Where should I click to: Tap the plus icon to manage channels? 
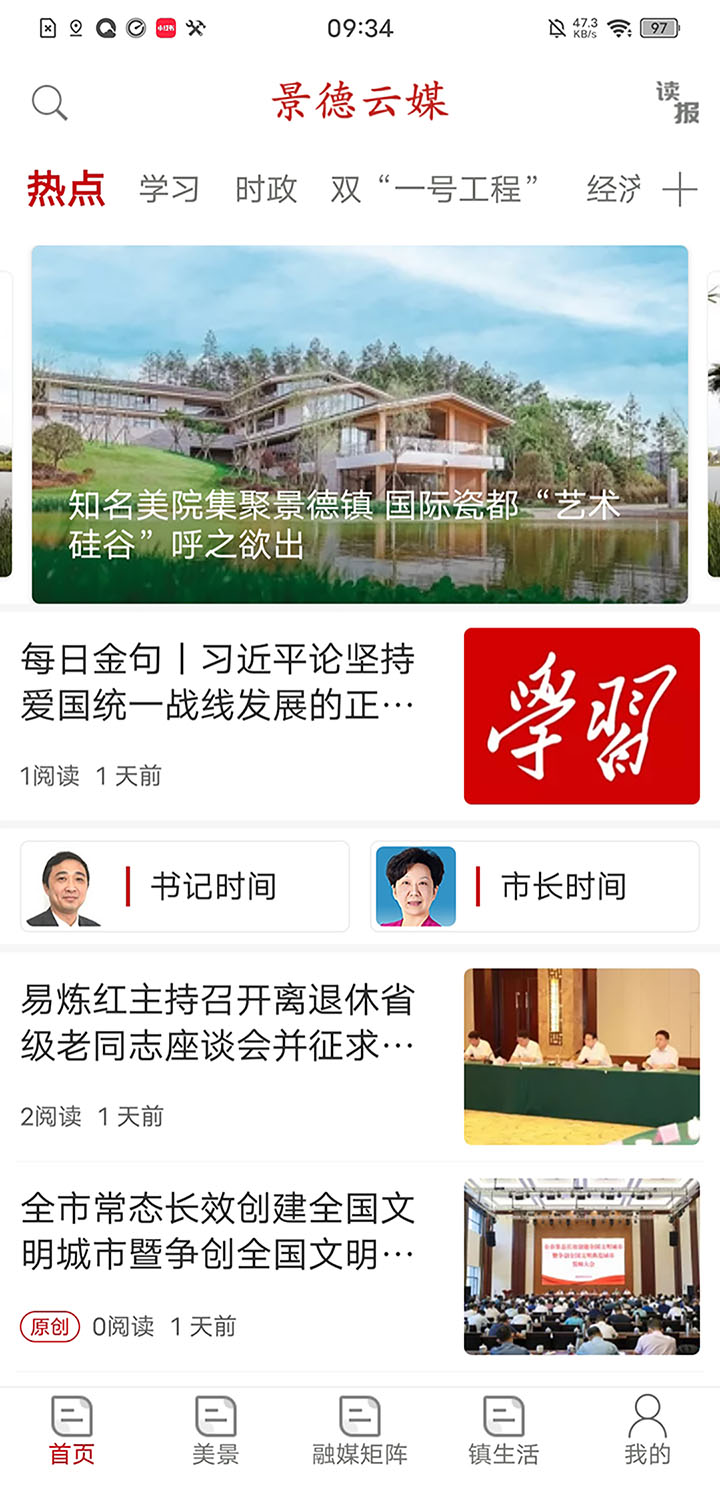tap(680, 189)
